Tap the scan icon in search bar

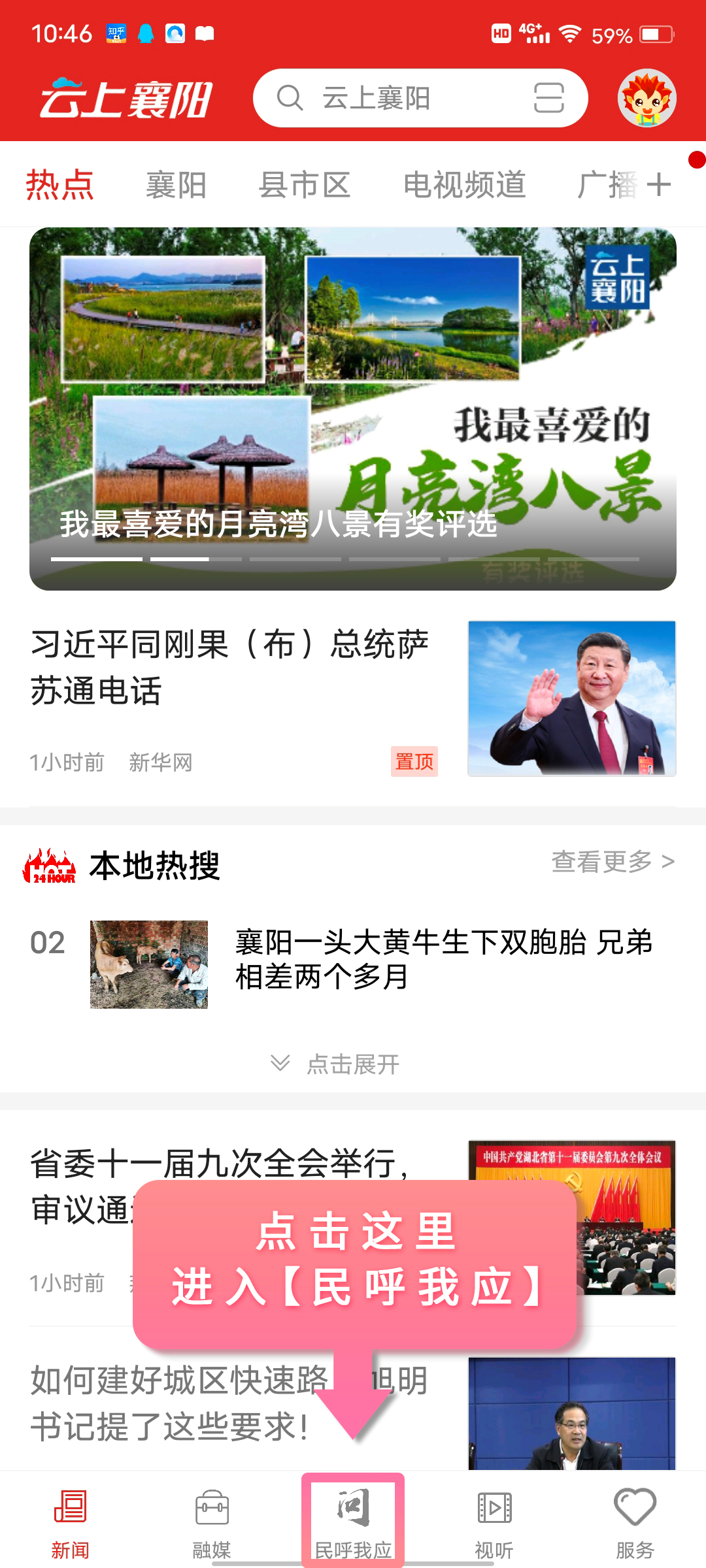tap(548, 99)
